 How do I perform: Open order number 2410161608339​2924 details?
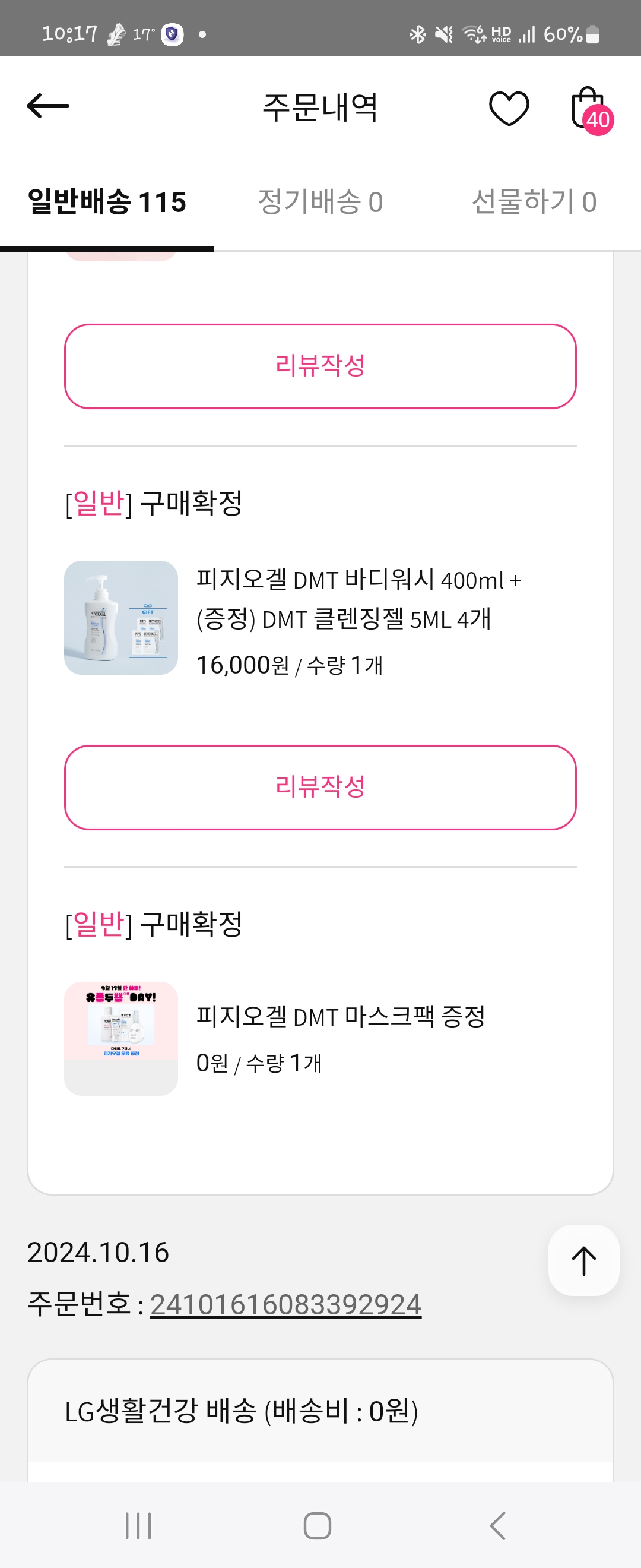tap(285, 1304)
